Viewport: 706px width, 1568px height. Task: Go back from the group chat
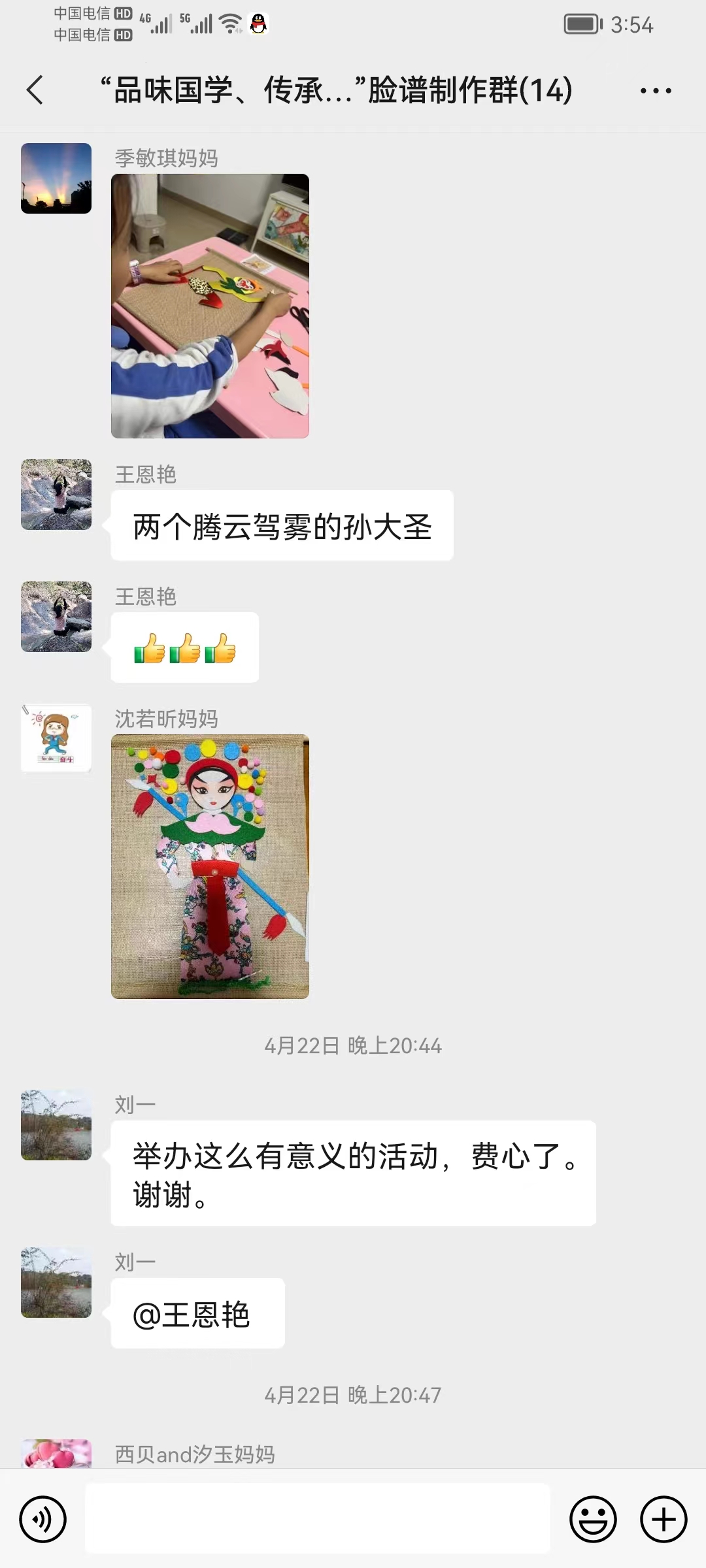pyautogui.click(x=35, y=90)
